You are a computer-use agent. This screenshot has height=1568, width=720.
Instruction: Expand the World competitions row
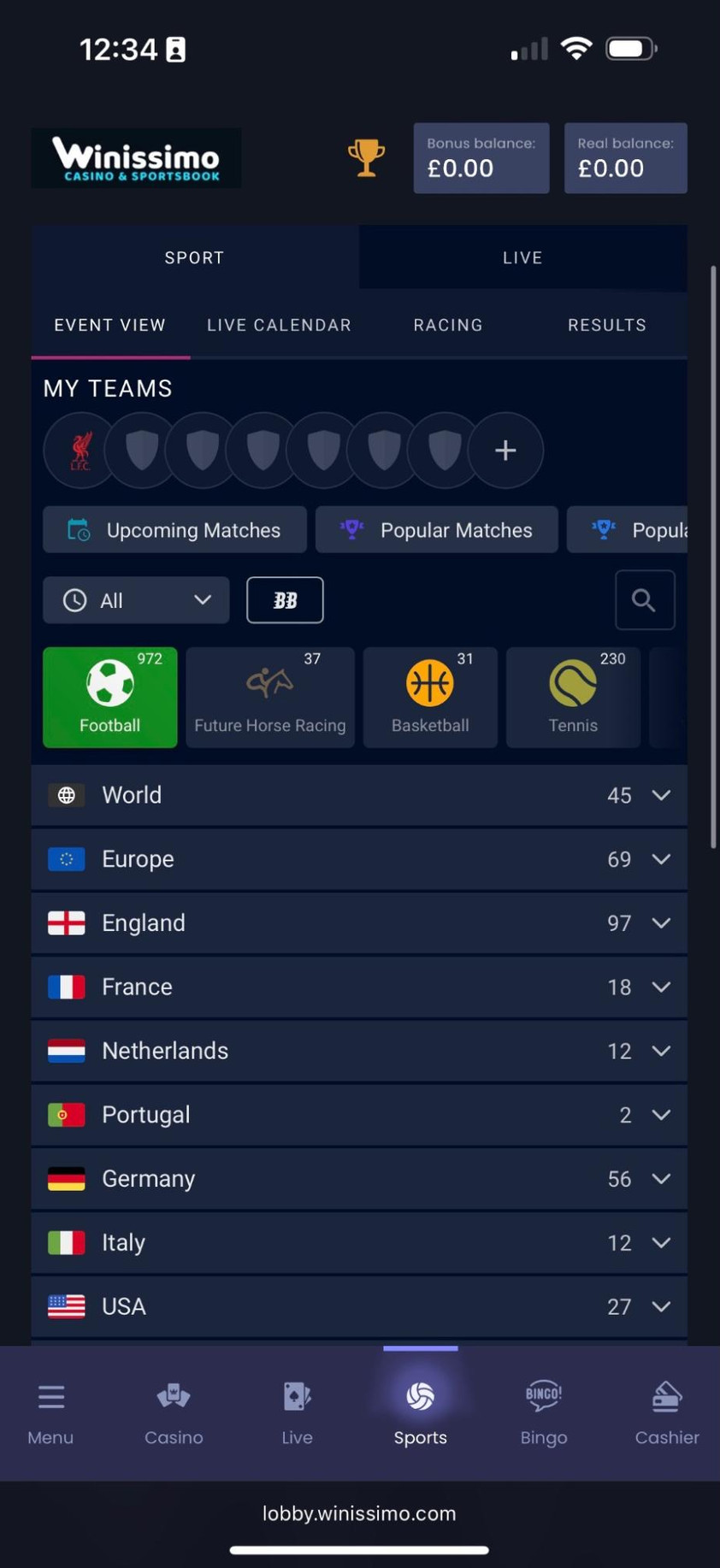359,795
